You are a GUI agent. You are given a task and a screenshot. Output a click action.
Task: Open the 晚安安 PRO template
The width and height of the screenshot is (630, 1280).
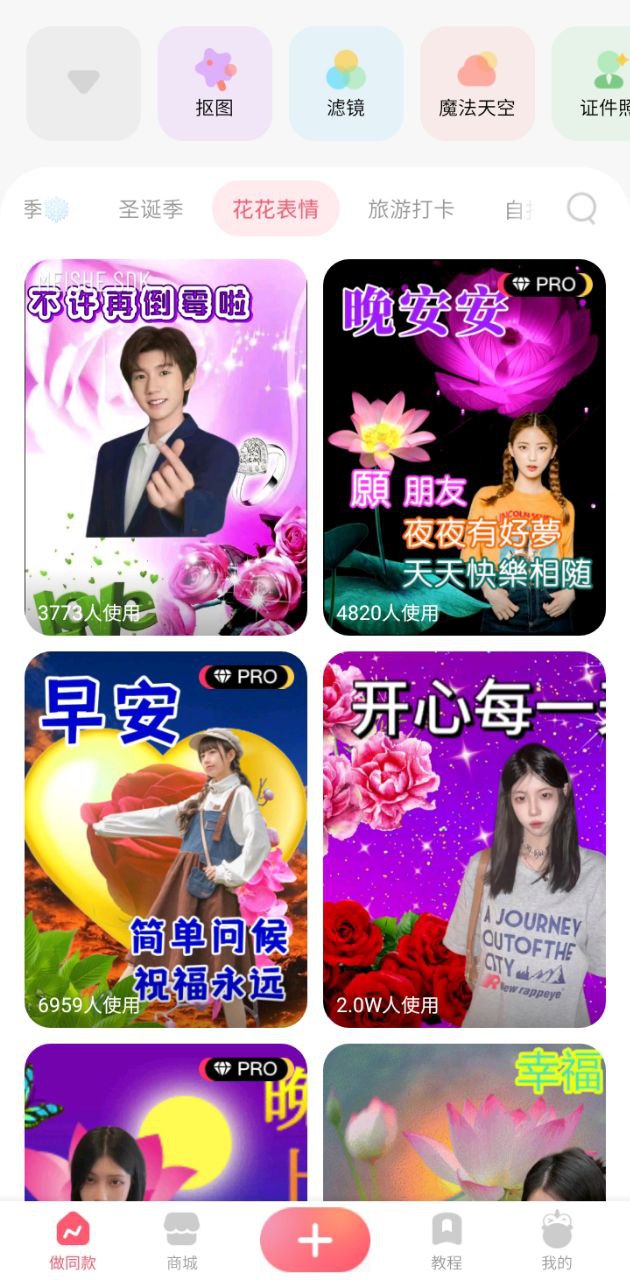(464, 447)
